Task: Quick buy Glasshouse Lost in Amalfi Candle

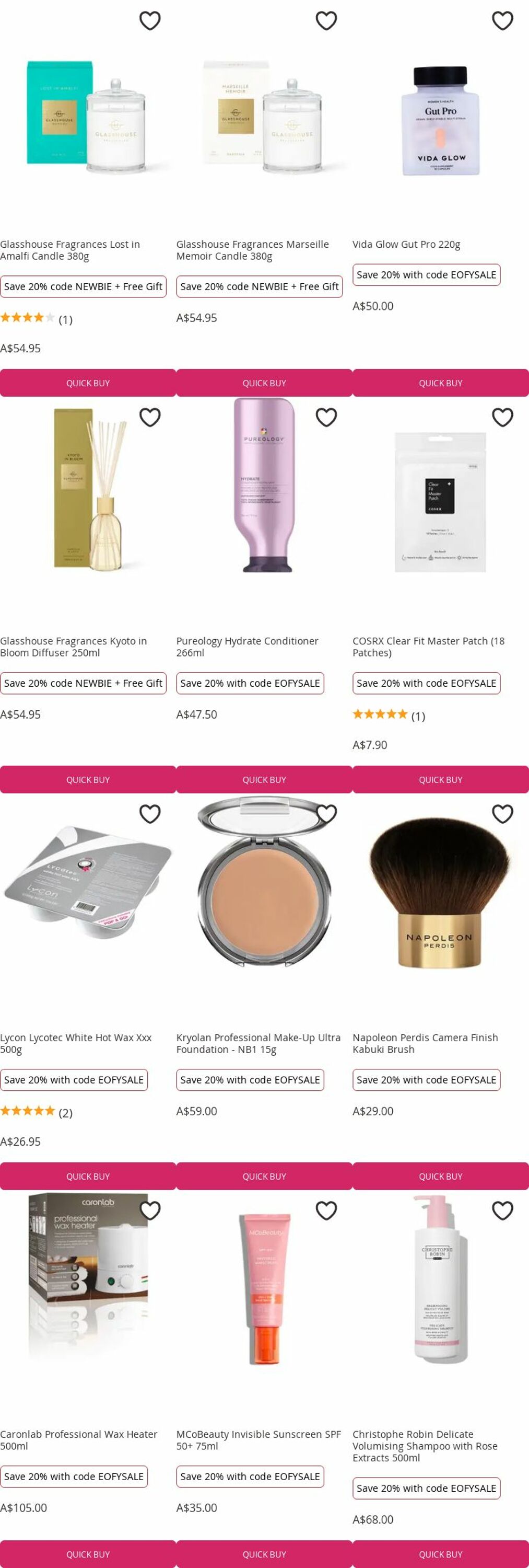Action: [x=88, y=383]
